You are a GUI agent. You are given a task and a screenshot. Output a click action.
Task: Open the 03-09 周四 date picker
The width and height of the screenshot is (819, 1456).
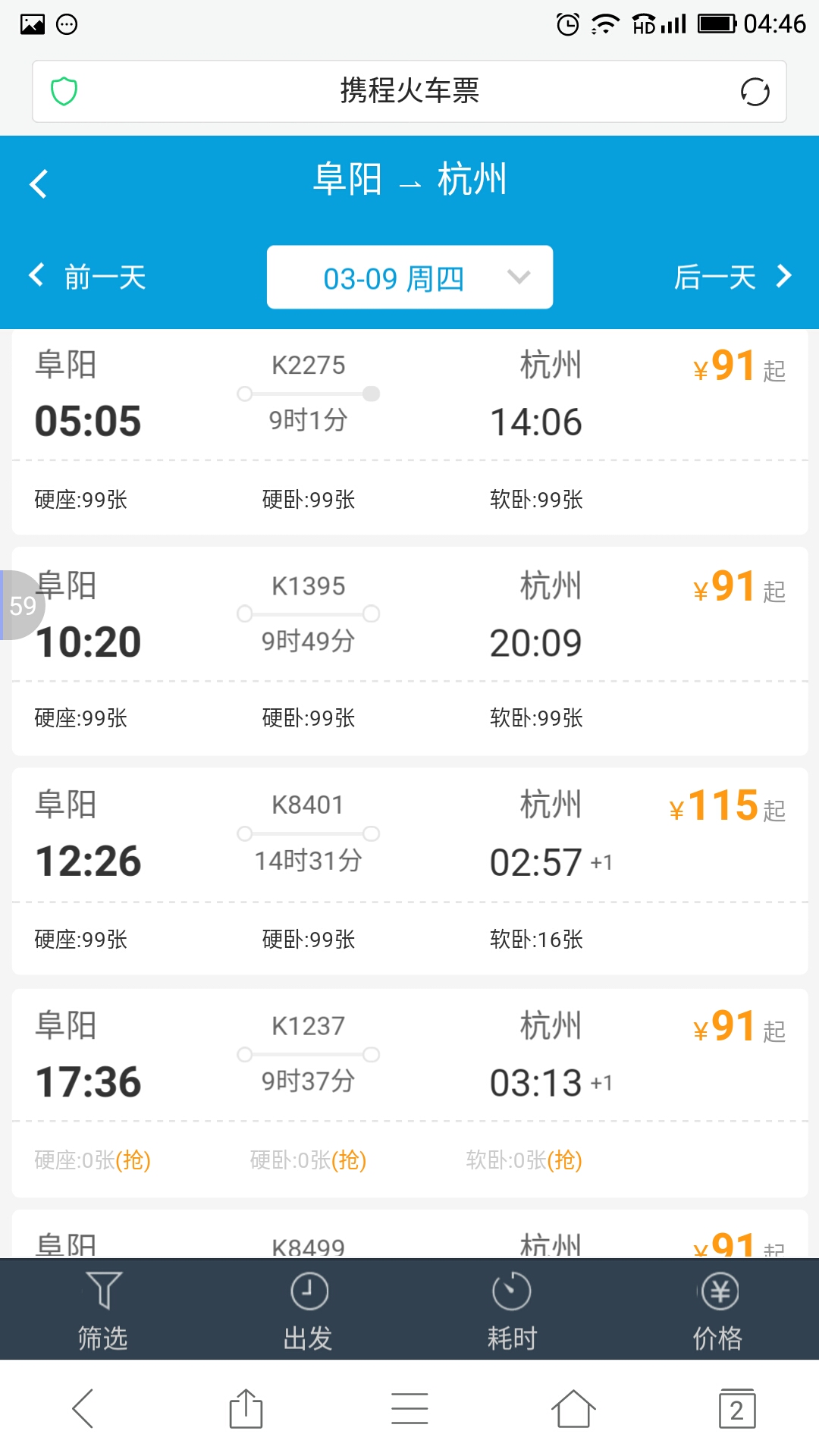(x=409, y=277)
